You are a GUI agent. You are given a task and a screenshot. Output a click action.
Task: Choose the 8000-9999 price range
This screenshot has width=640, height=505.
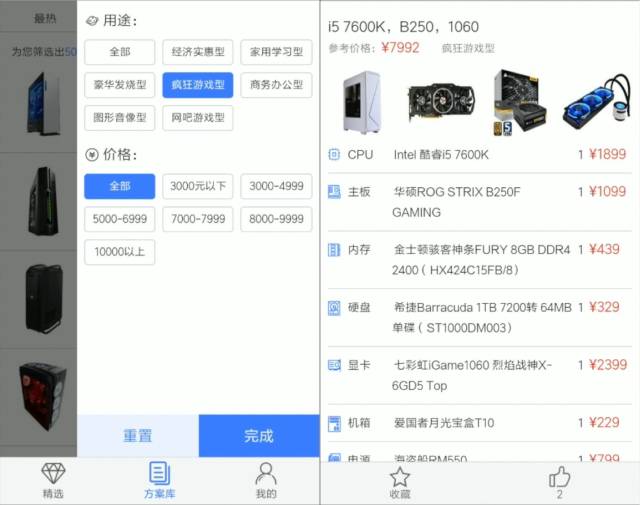pyautogui.click(x=276, y=219)
